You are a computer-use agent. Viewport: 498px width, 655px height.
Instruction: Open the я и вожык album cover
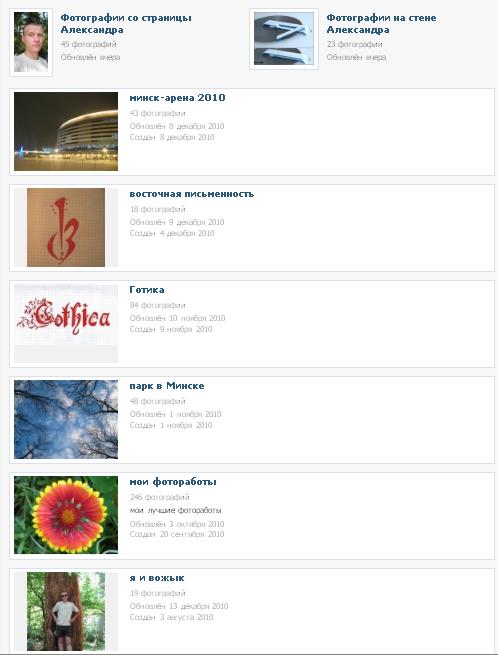pos(66,611)
